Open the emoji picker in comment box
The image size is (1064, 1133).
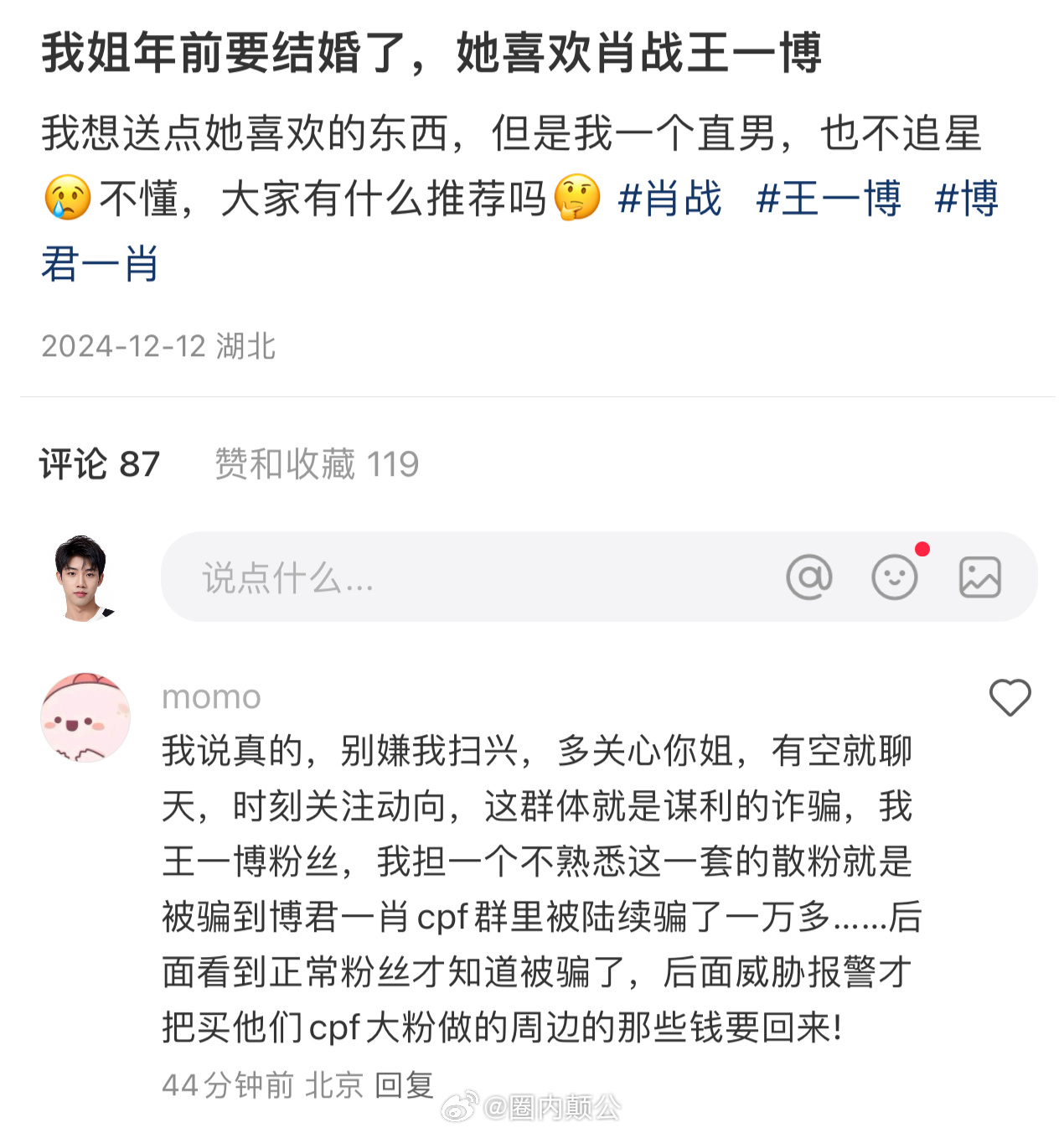pos(894,577)
